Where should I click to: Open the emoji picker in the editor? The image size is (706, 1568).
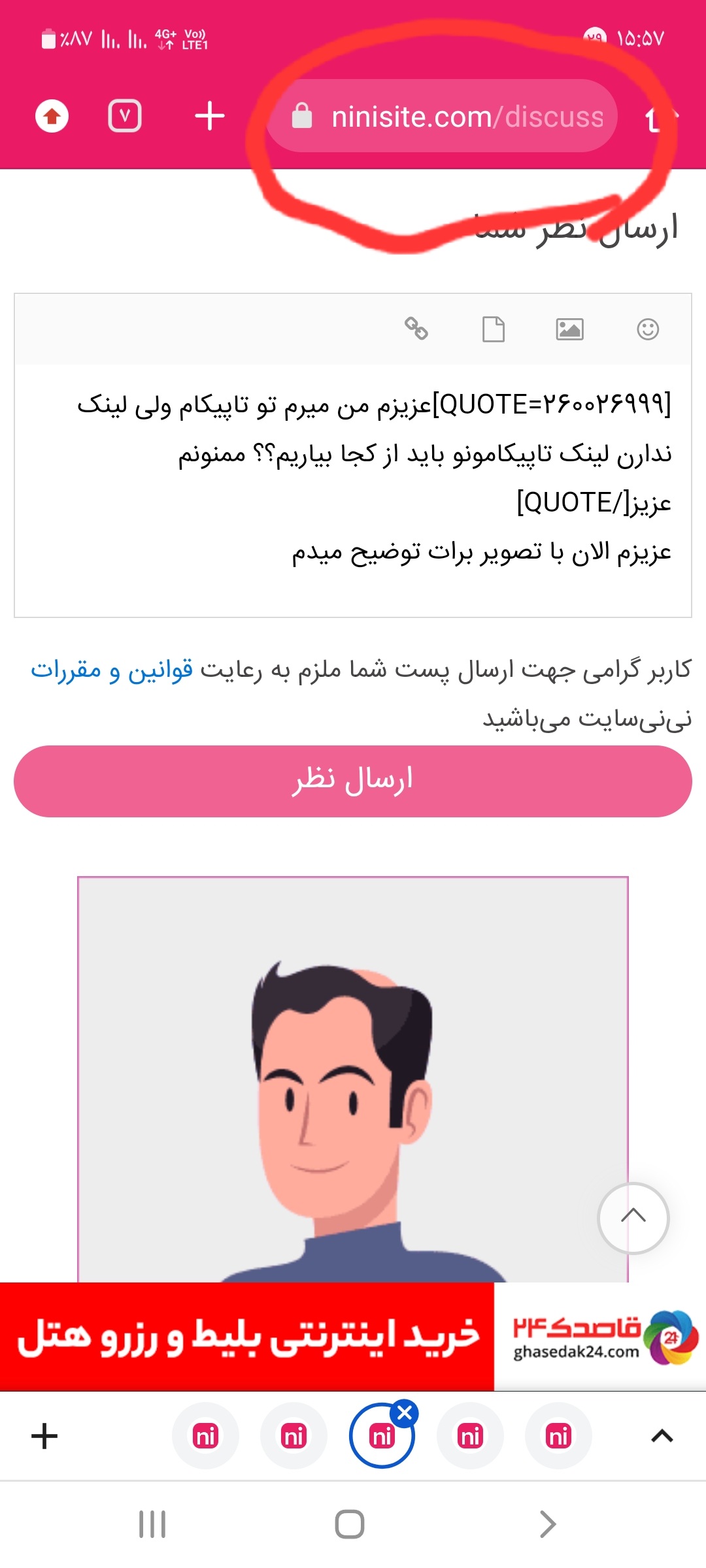[647, 329]
